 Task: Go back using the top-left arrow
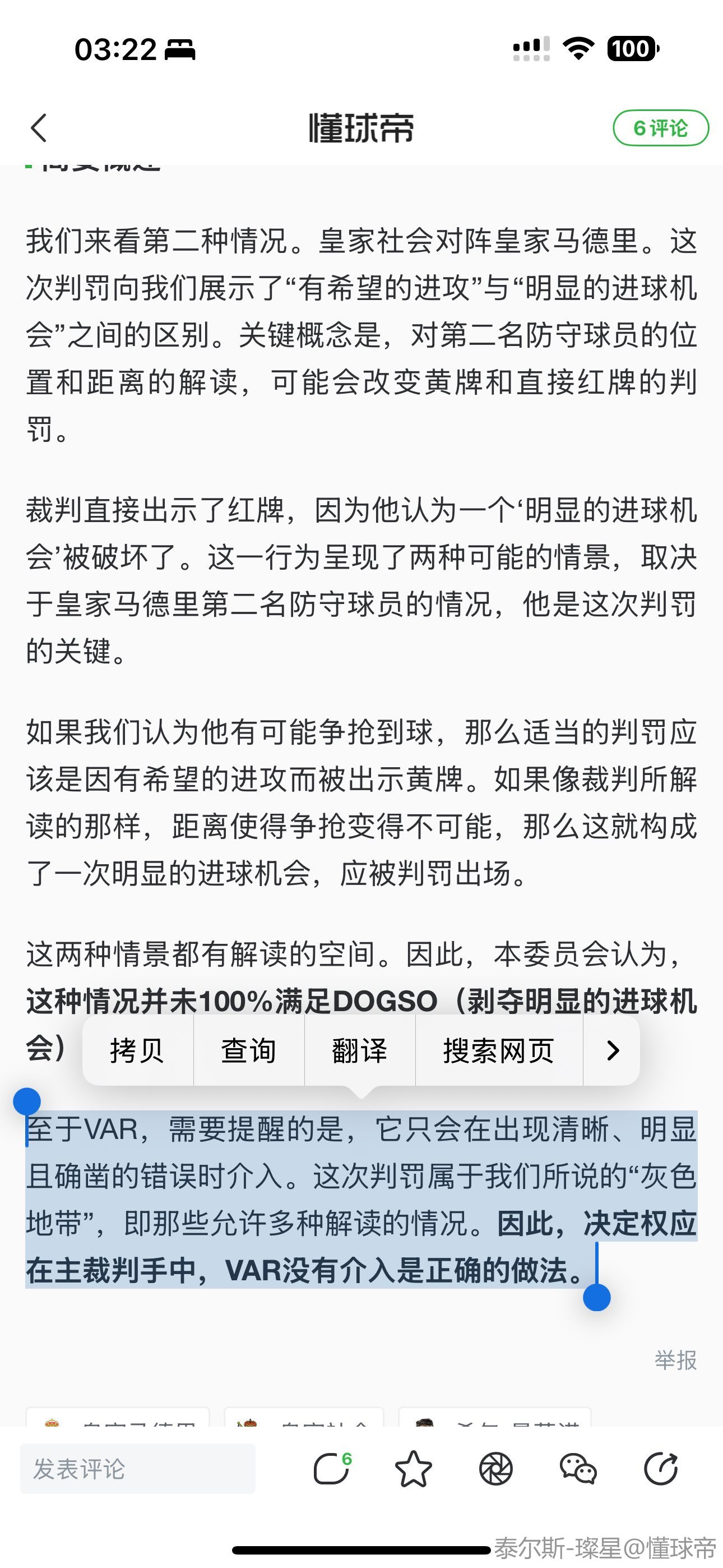pos(39,128)
